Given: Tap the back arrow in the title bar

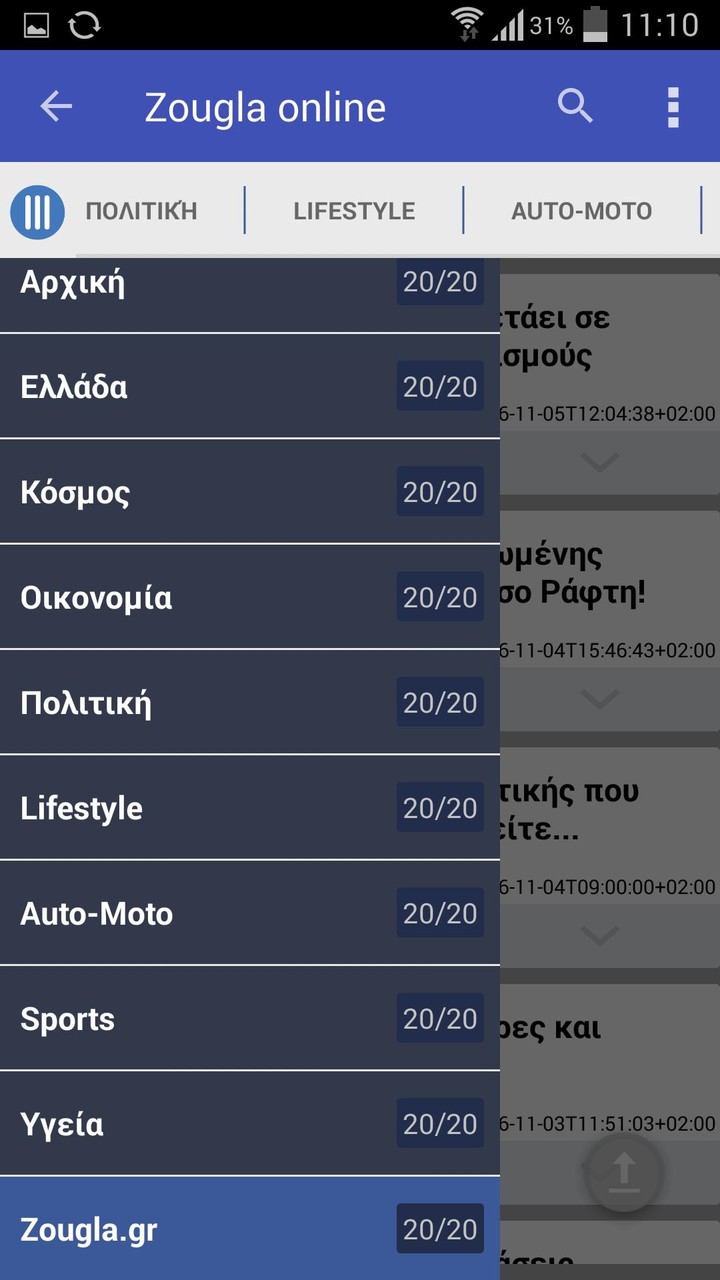Looking at the screenshot, I should 56,106.
